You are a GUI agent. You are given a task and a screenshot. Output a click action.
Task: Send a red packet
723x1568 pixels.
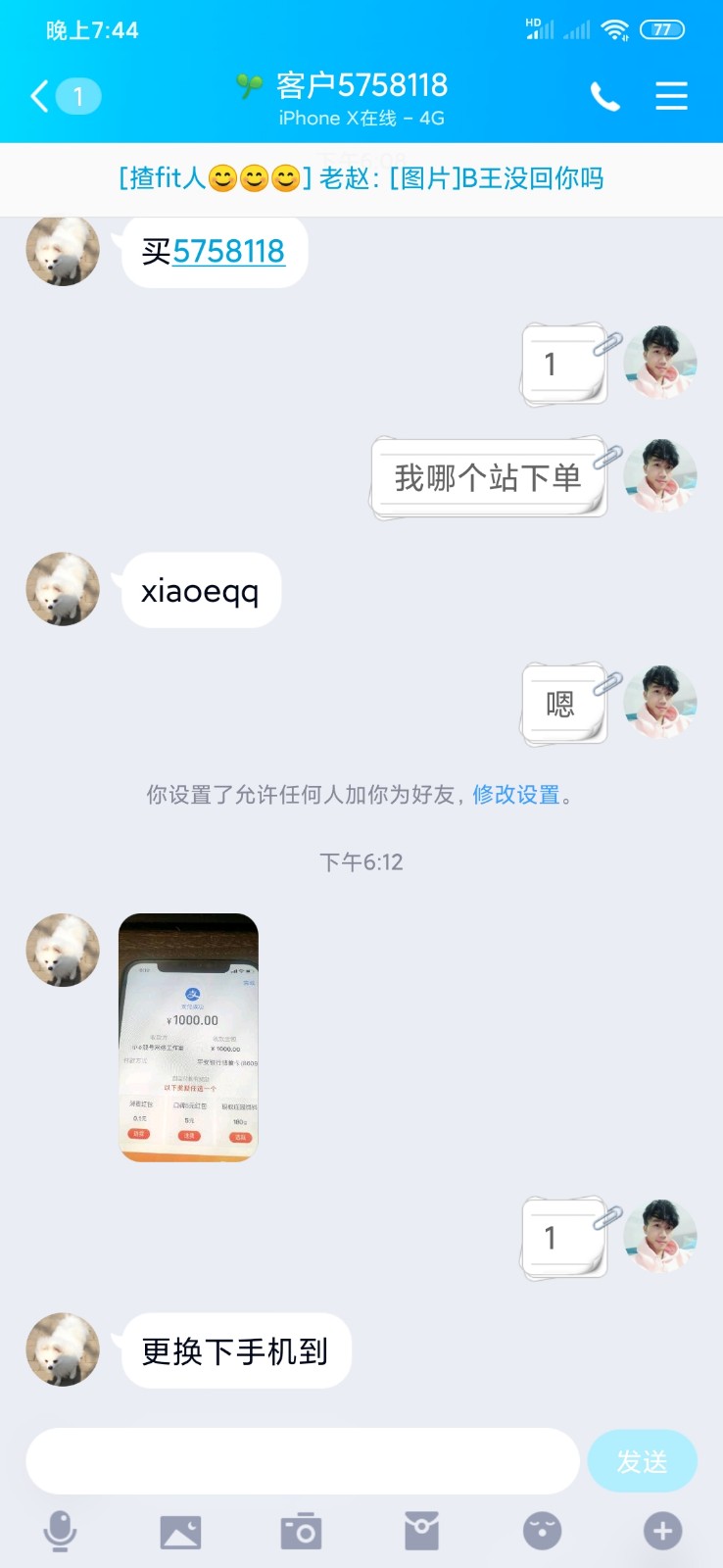[x=421, y=1531]
